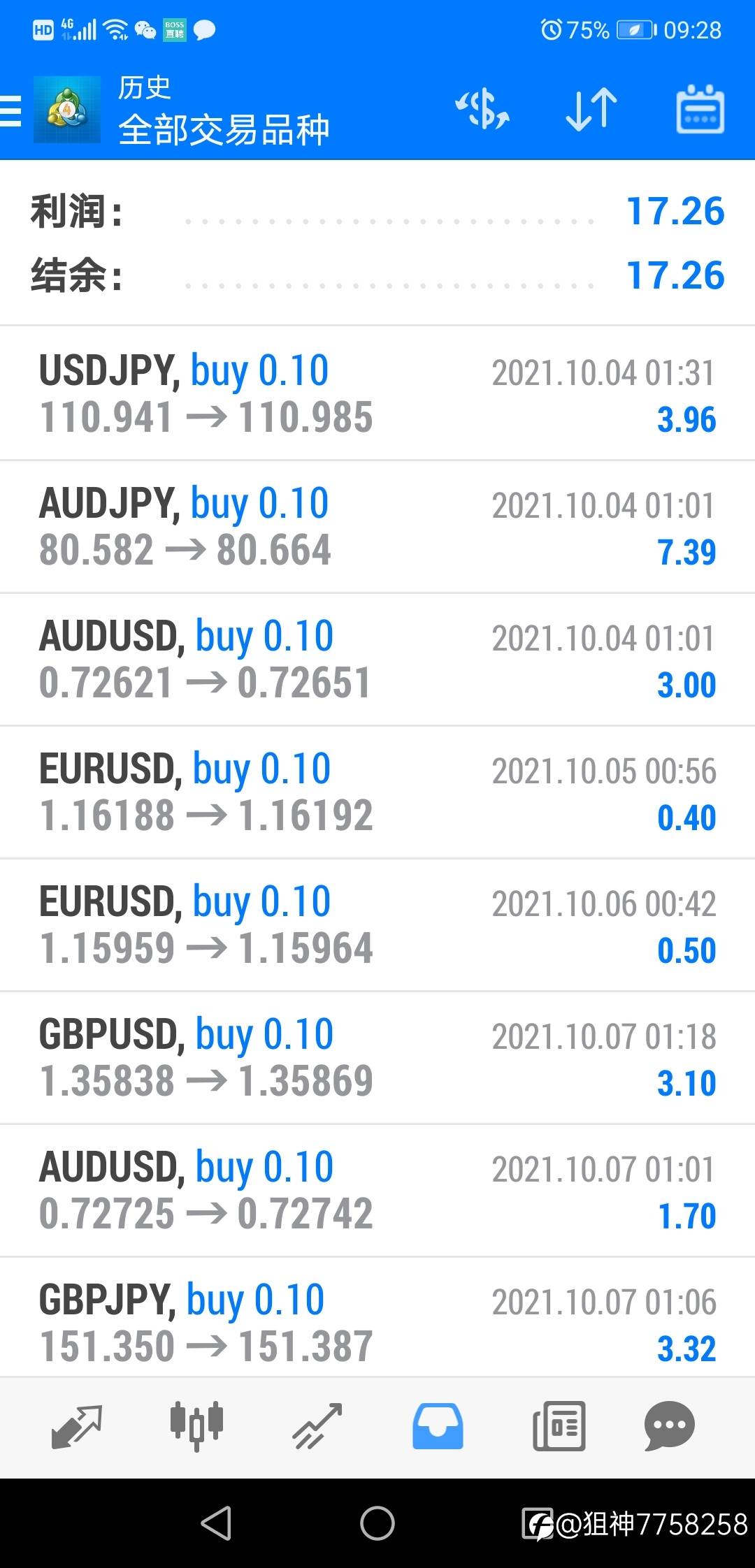Switch to the Chart candlestick tab
Viewport: 755px width, 1568px height.
pyautogui.click(x=196, y=1427)
